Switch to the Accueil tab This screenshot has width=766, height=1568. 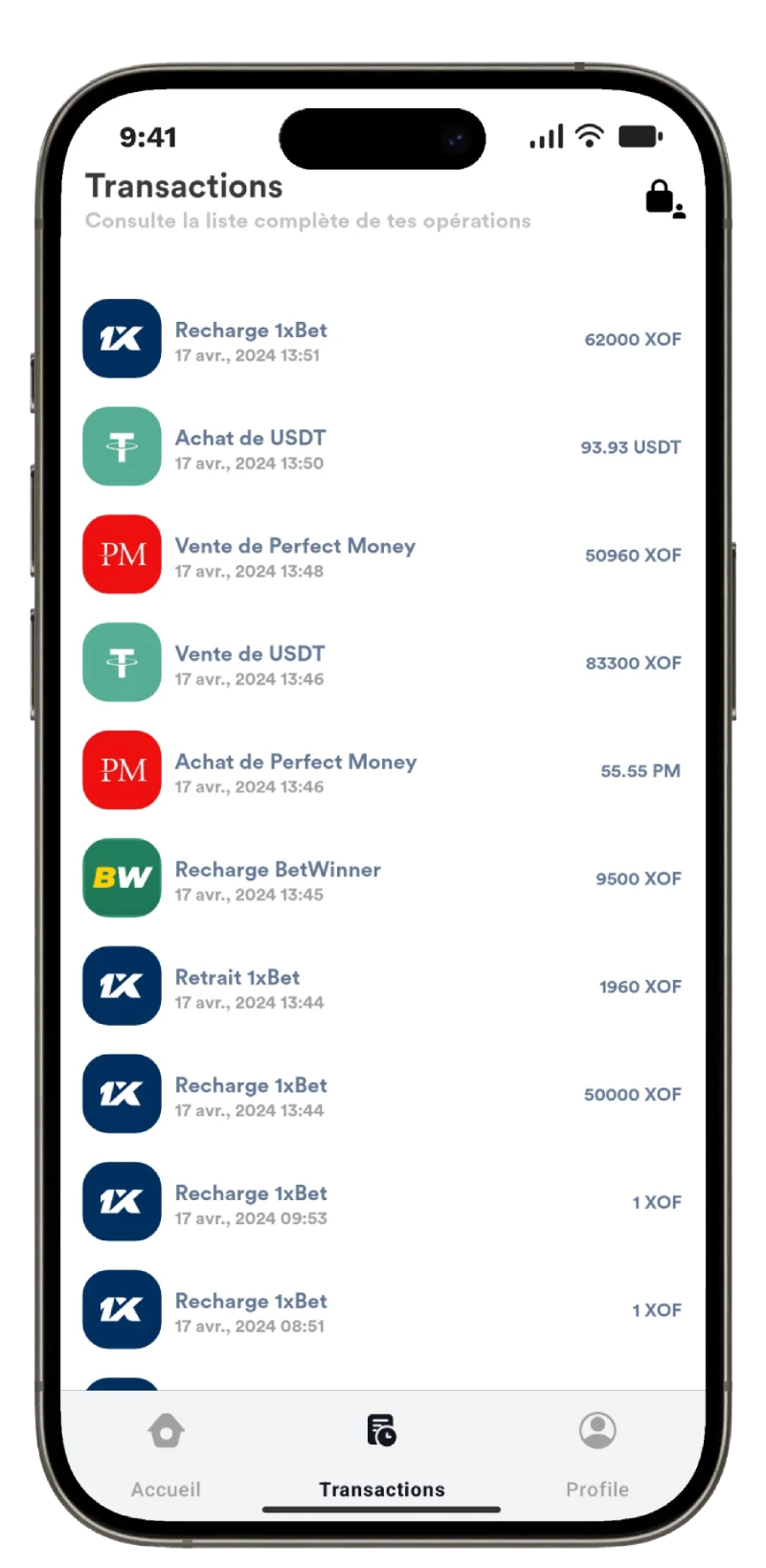(166, 1454)
